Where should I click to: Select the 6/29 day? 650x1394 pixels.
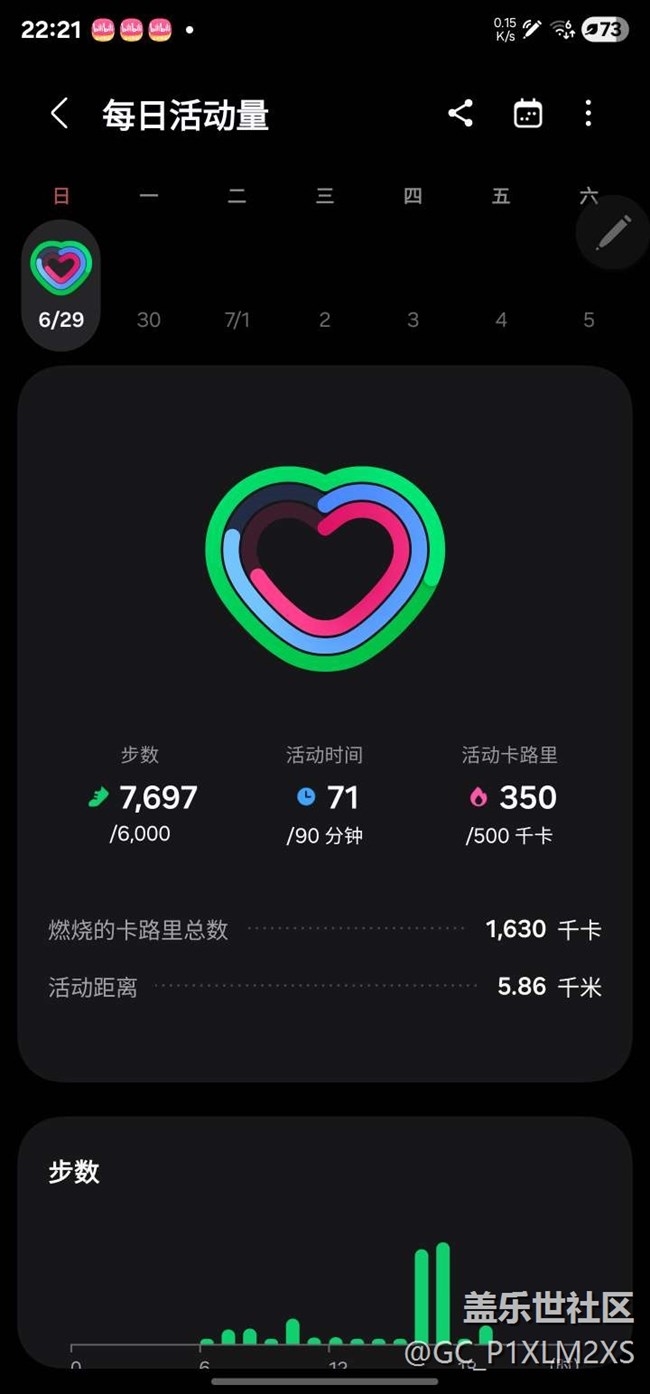[x=61, y=285]
